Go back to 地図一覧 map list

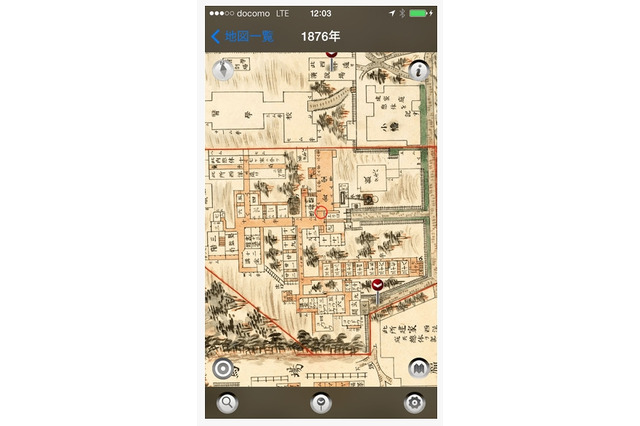(235, 37)
